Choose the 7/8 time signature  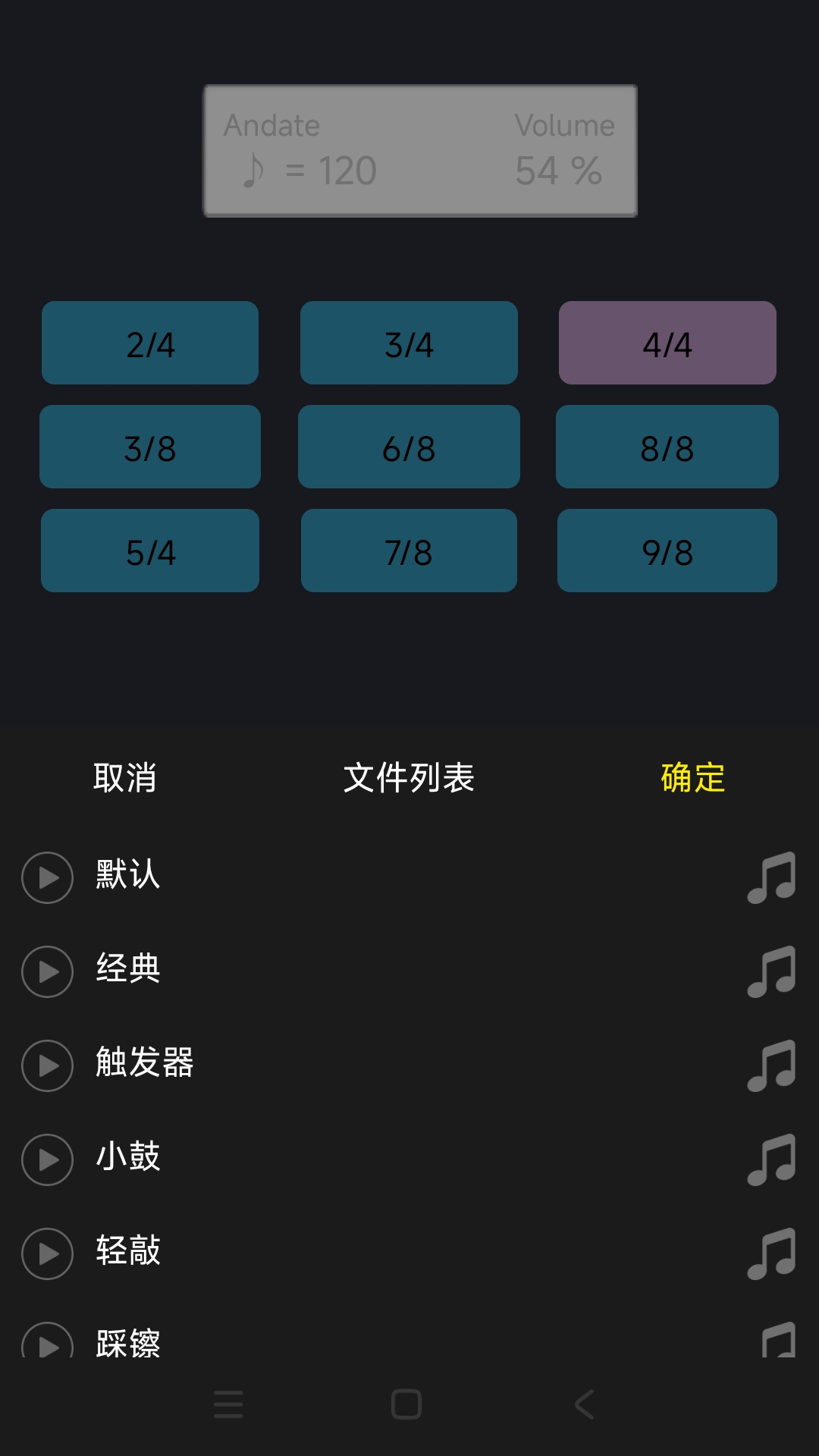[x=409, y=551]
